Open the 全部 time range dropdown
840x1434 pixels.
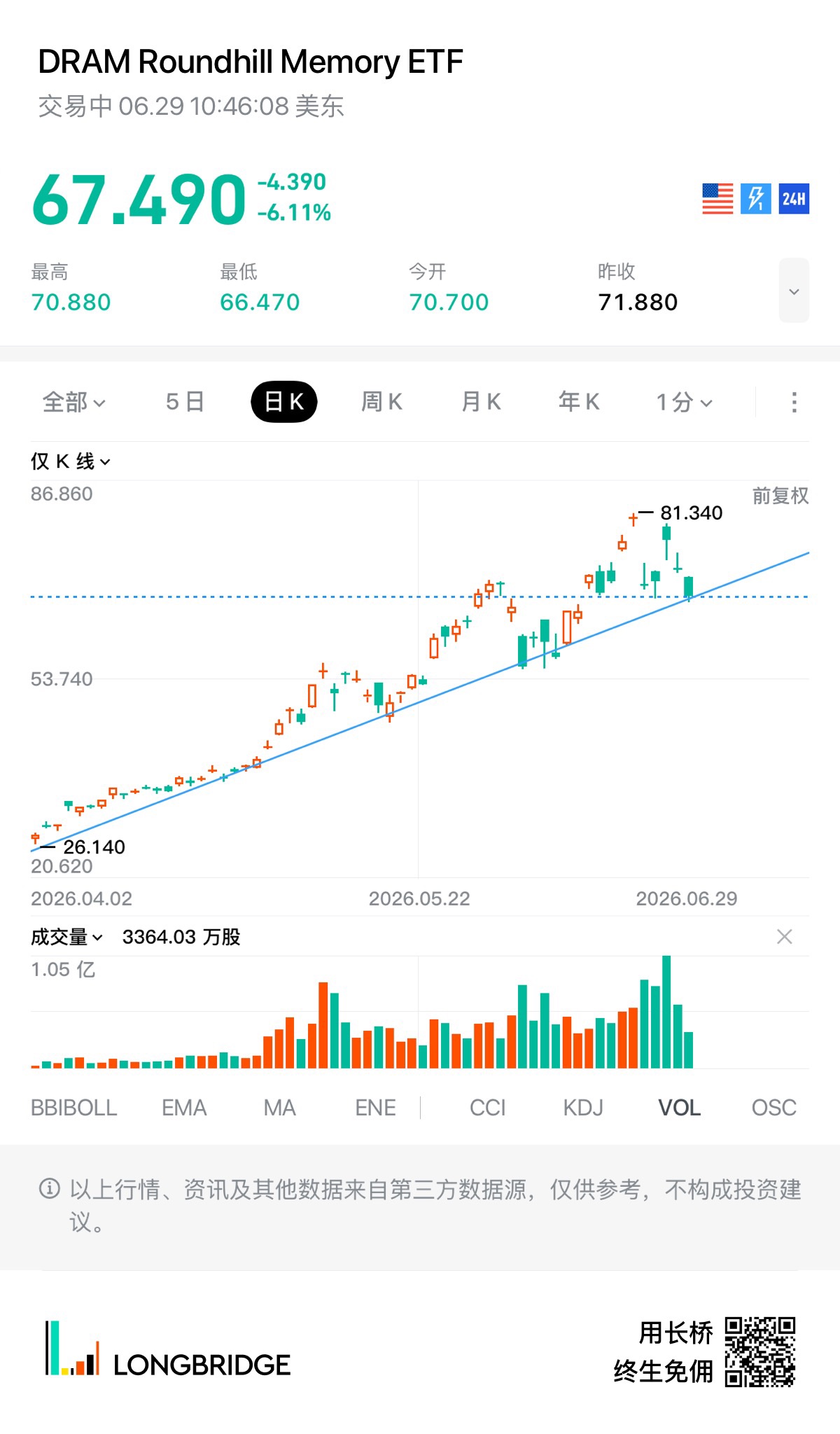pos(73,402)
